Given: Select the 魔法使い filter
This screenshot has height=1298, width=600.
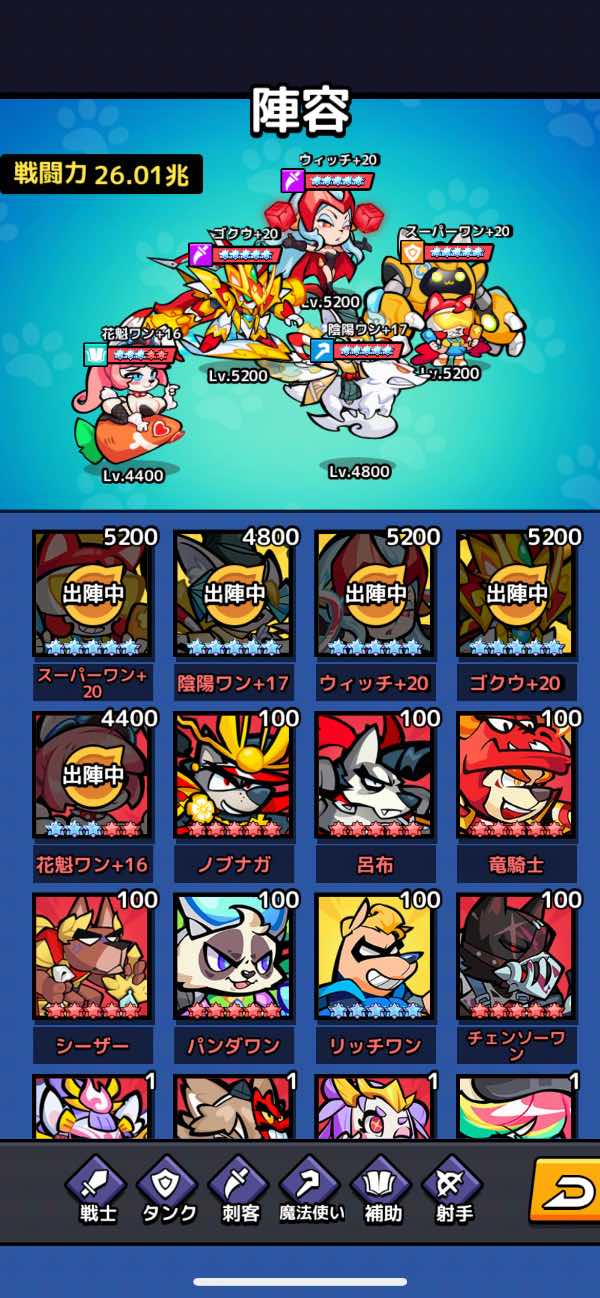Looking at the screenshot, I should click(311, 1195).
